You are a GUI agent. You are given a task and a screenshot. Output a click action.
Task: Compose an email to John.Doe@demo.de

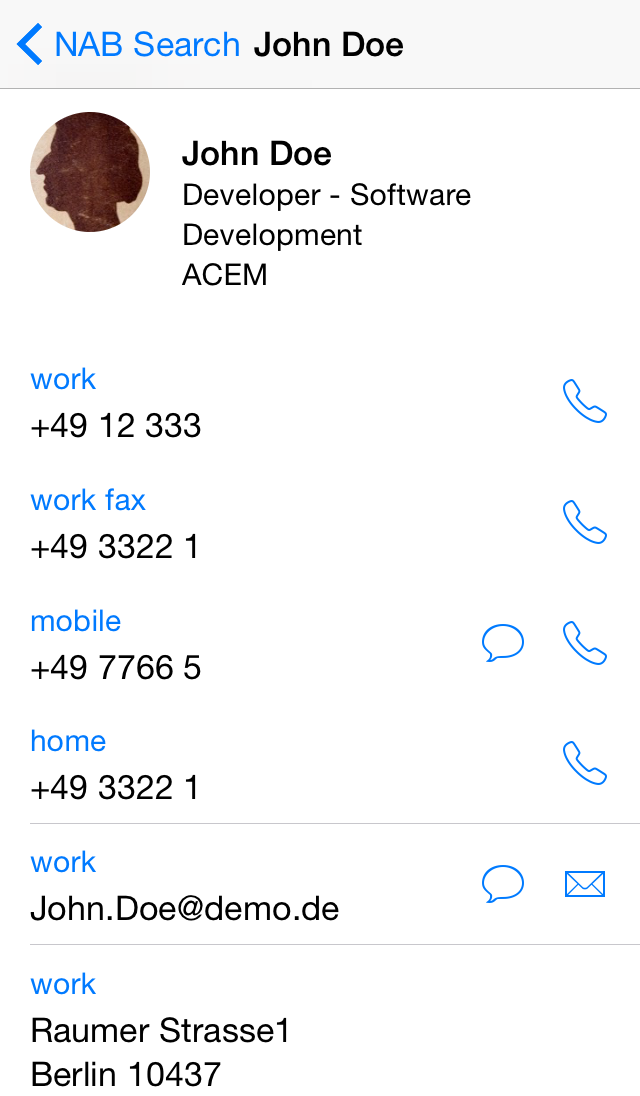[585, 884]
